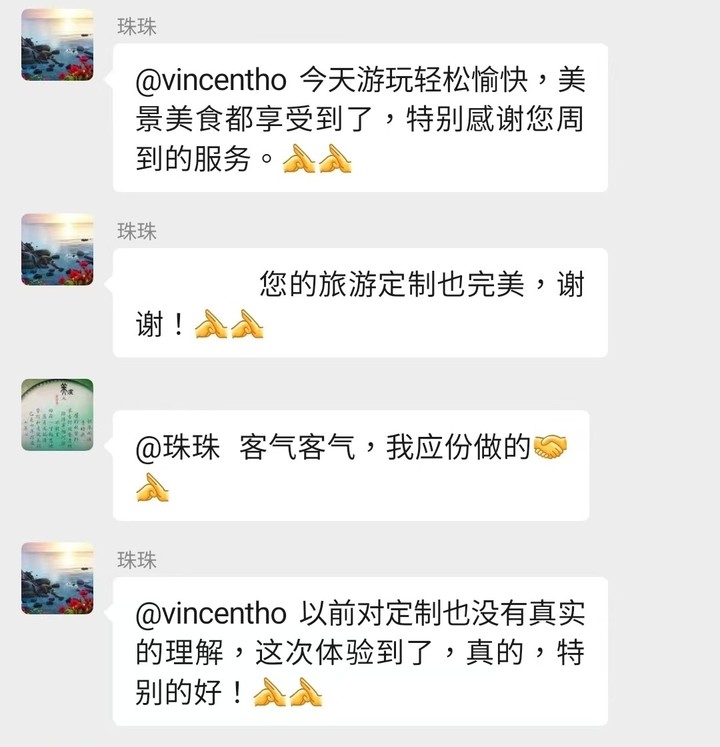
Task: Open 珠珠's avatar beside the 以前对定制也没有真实的理解 message
Action: (57, 578)
